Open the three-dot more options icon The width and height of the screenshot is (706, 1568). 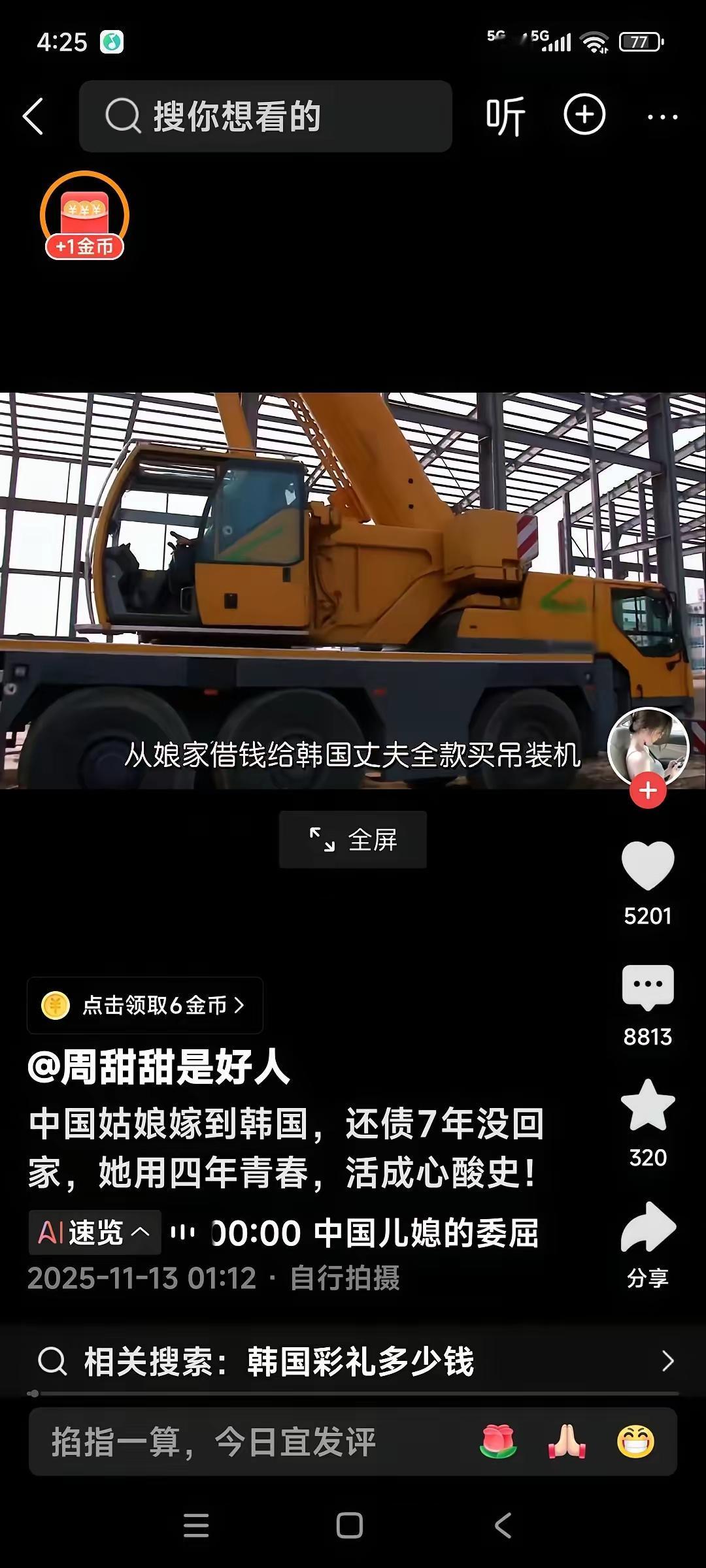(663, 115)
